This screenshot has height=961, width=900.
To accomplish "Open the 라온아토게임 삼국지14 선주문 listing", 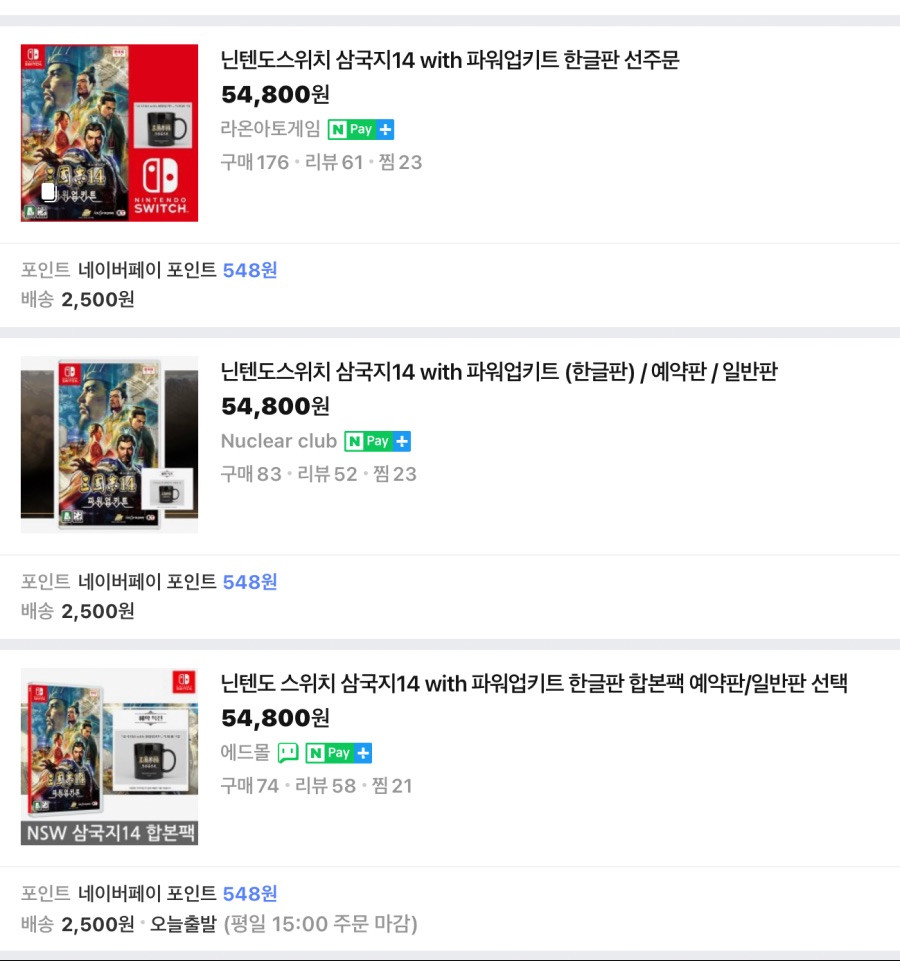I will coord(109,133).
